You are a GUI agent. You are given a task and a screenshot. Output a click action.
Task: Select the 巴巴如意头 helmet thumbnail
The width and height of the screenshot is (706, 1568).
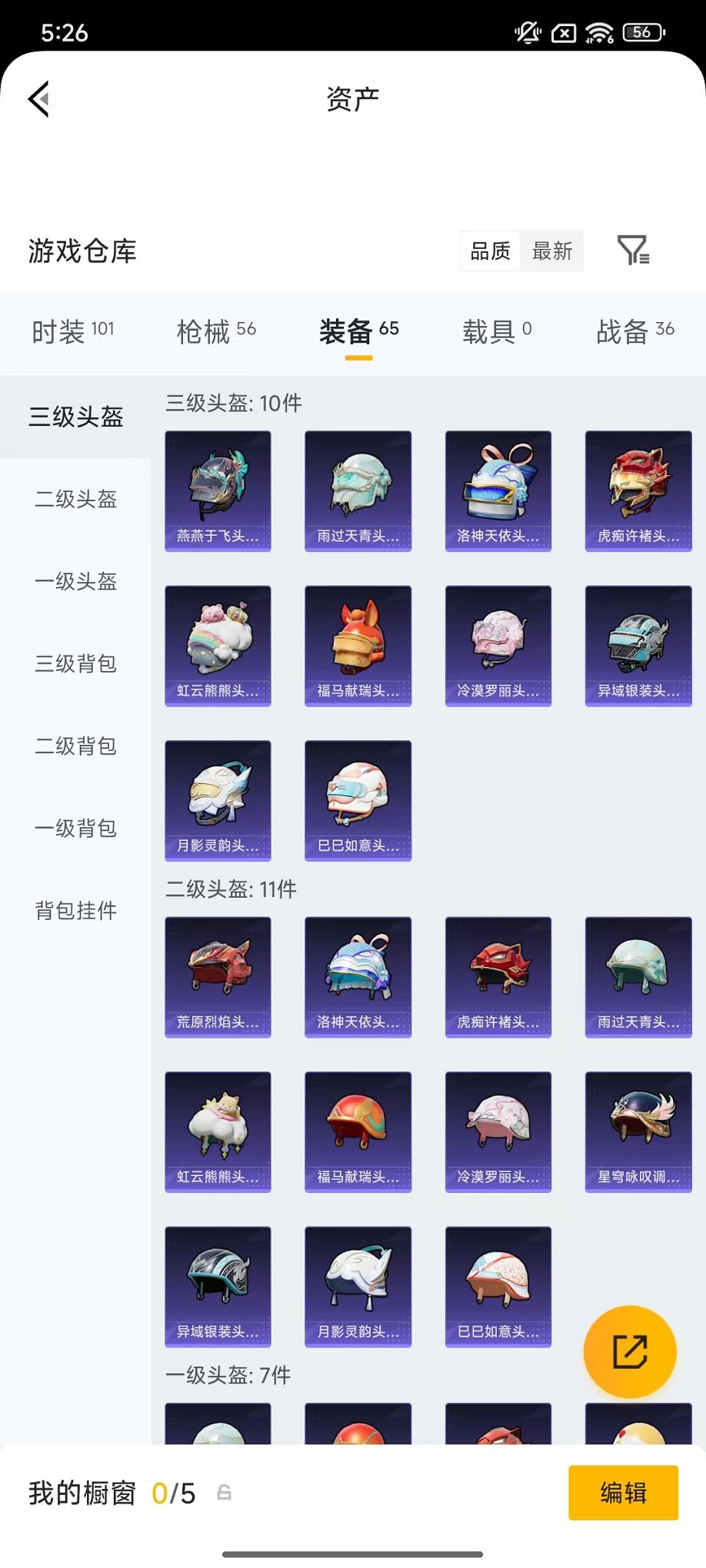point(358,799)
